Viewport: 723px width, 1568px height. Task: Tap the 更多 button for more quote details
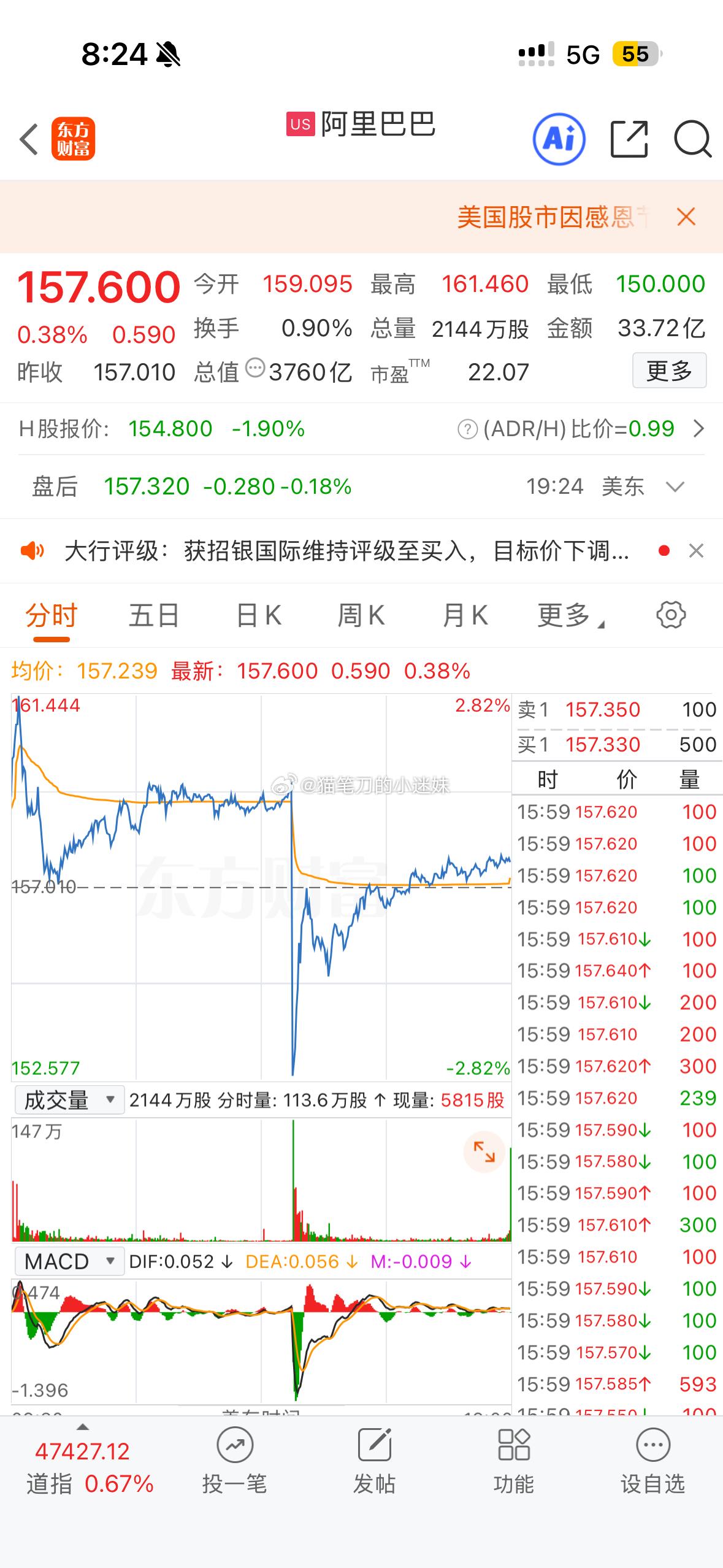pyautogui.click(x=670, y=371)
